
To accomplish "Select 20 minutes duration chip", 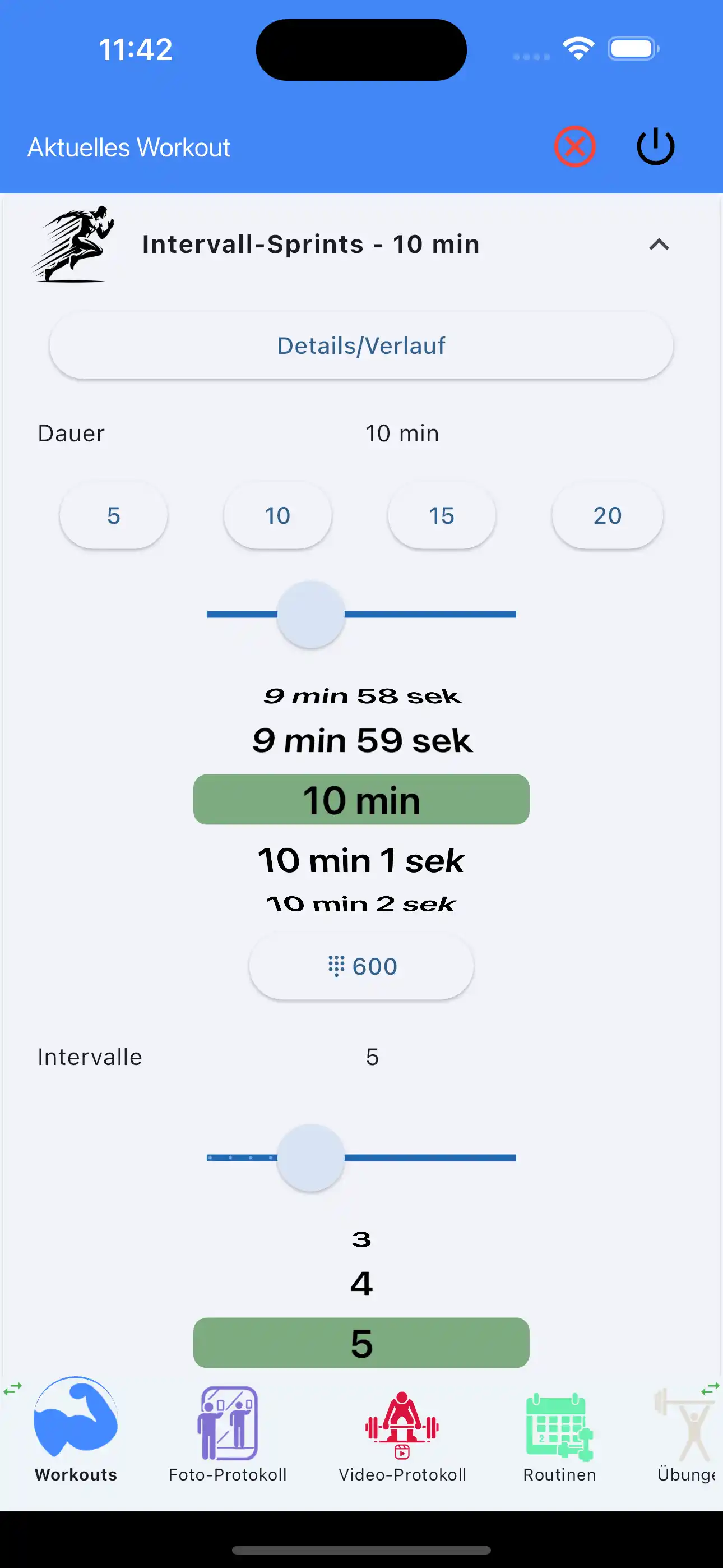I will click(x=607, y=515).
